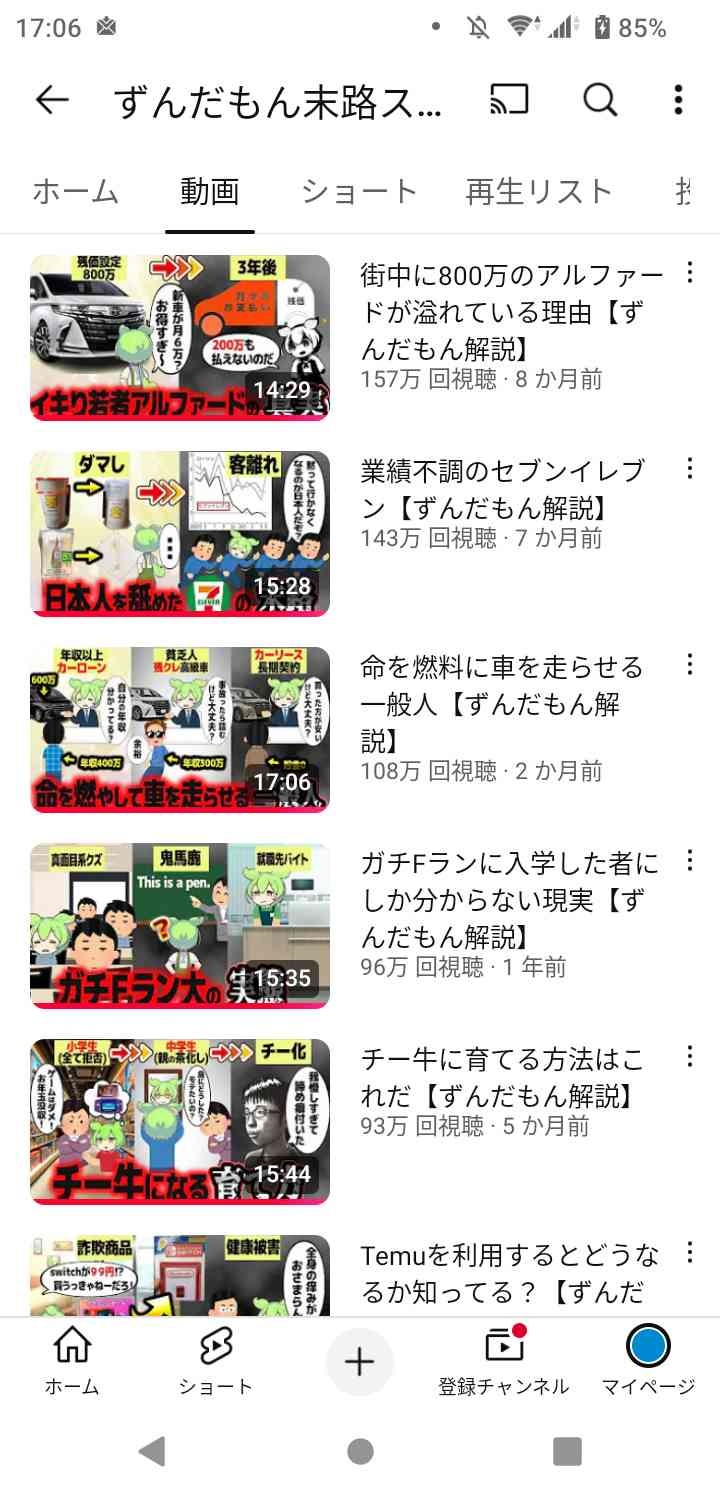Play the 800万のアルファード video

point(180,337)
